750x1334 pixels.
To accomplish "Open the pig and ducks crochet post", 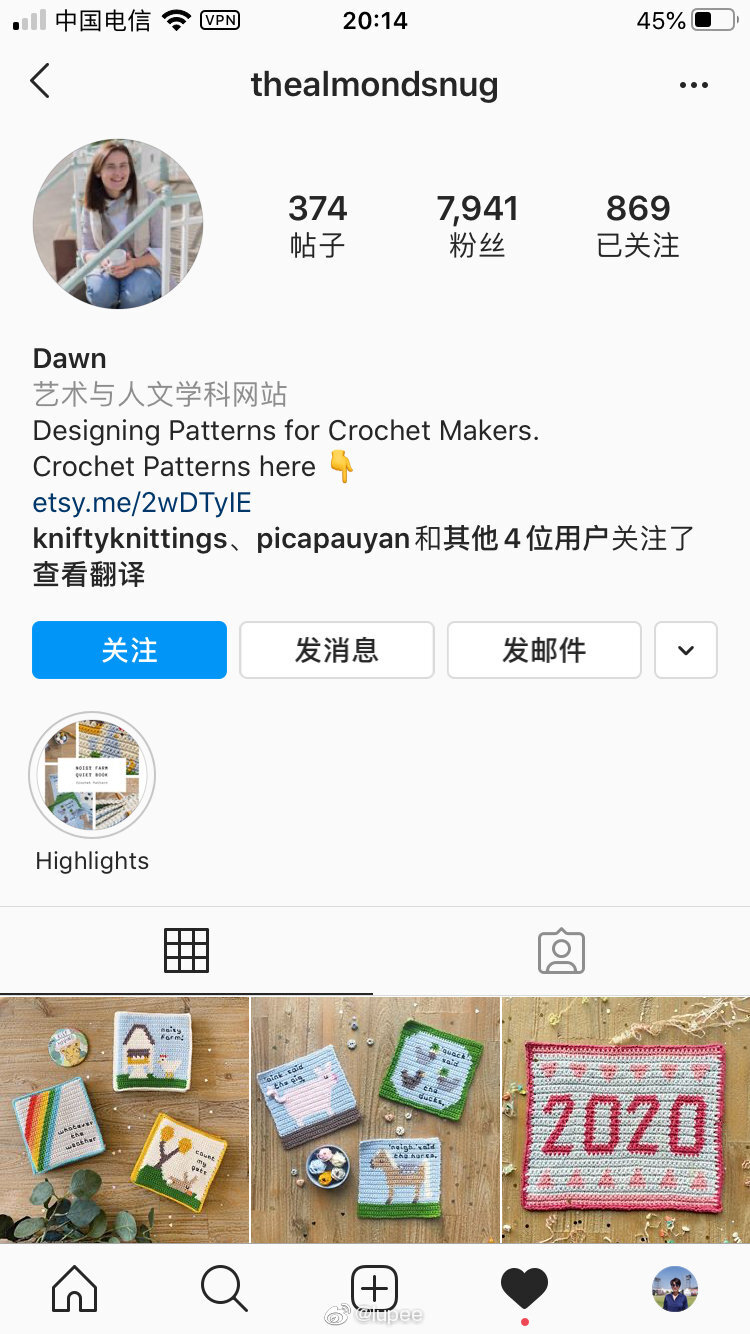I will coord(375,1119).
